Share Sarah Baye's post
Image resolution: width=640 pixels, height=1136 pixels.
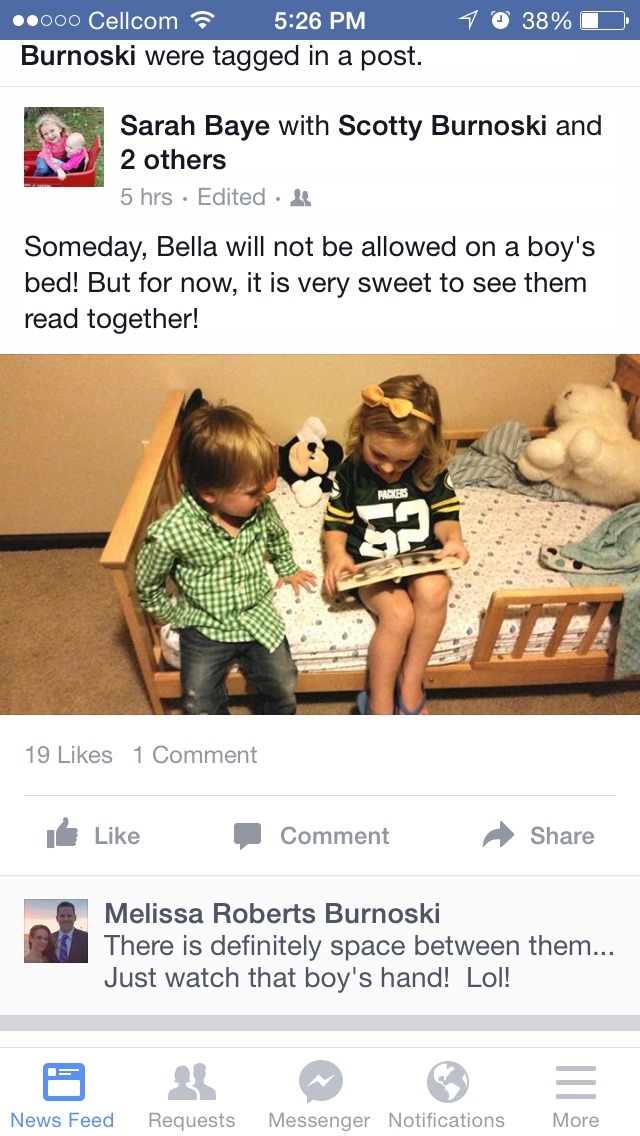(539, 835)
